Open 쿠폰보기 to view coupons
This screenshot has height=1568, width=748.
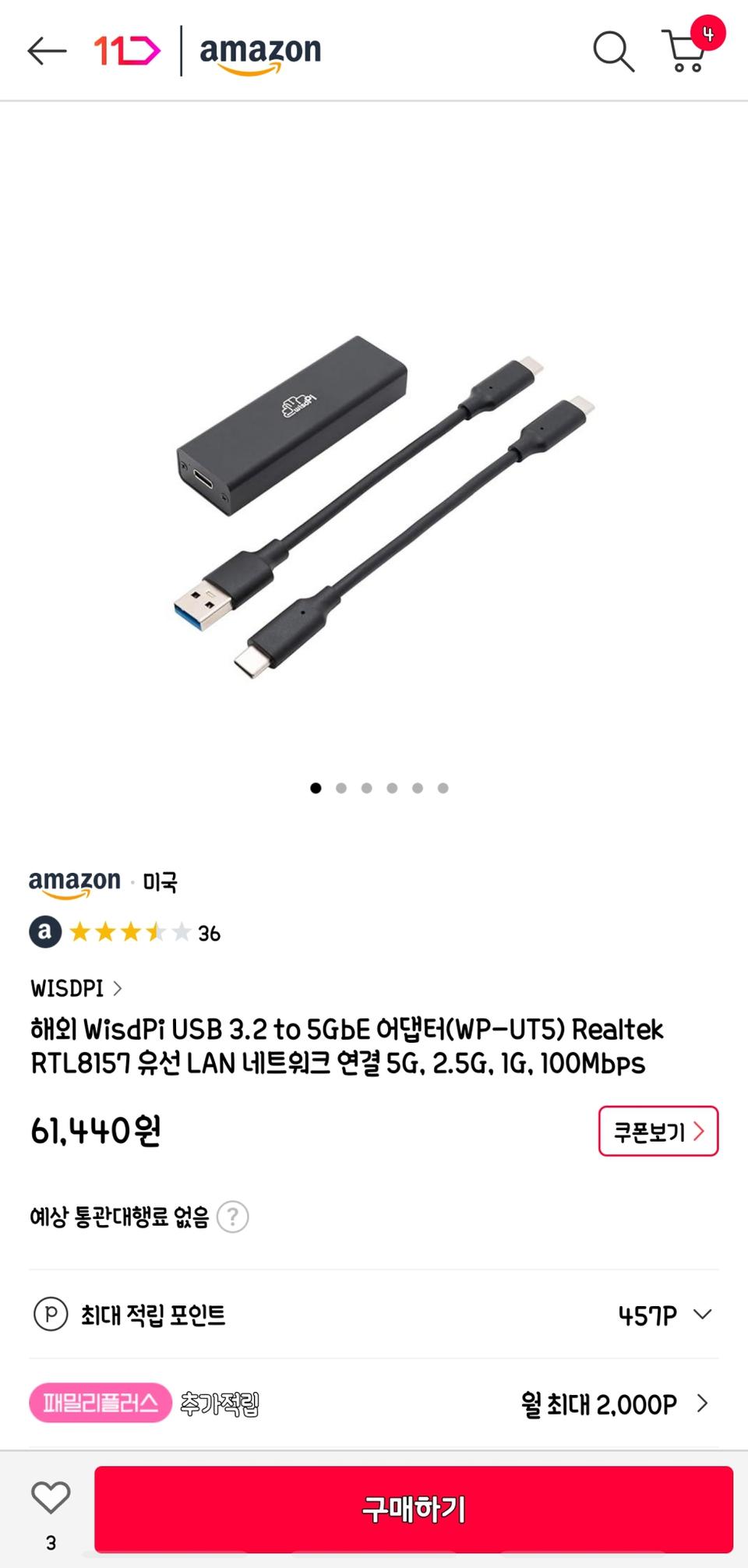658,1132
